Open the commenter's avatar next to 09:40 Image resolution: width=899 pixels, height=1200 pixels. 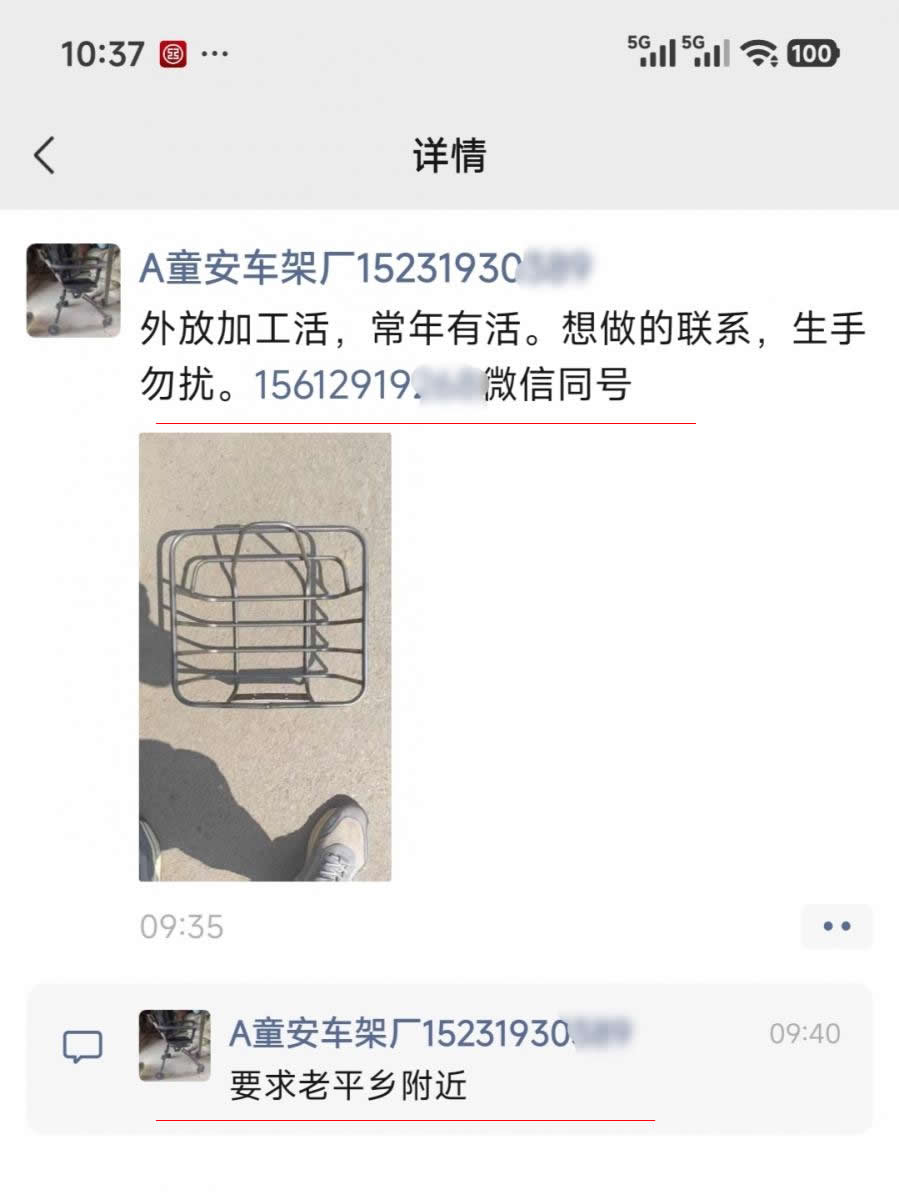(x=175, y=1045)
